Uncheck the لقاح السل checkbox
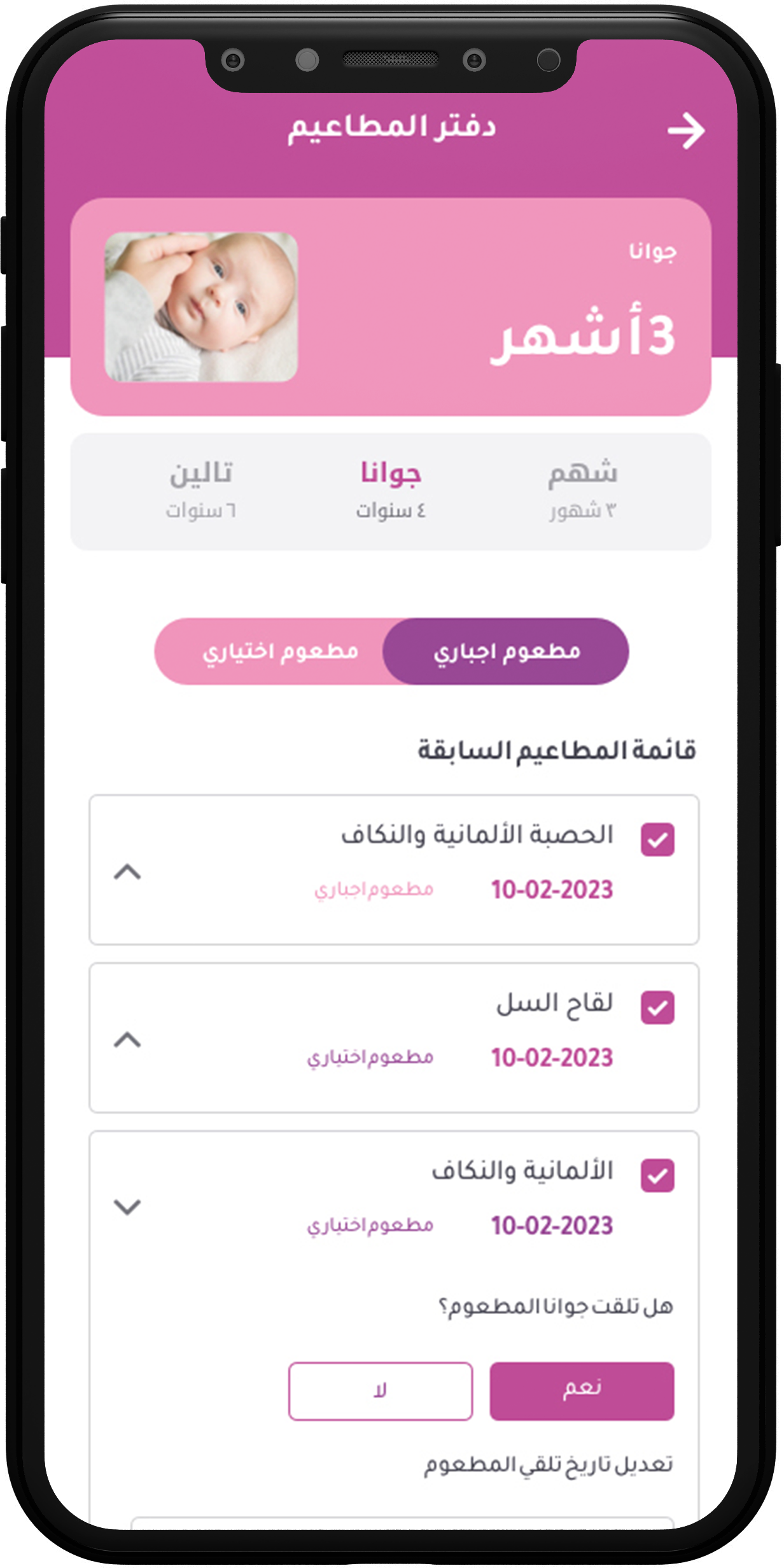This screenshot has height=1568, width=784. click(657, 1008)
